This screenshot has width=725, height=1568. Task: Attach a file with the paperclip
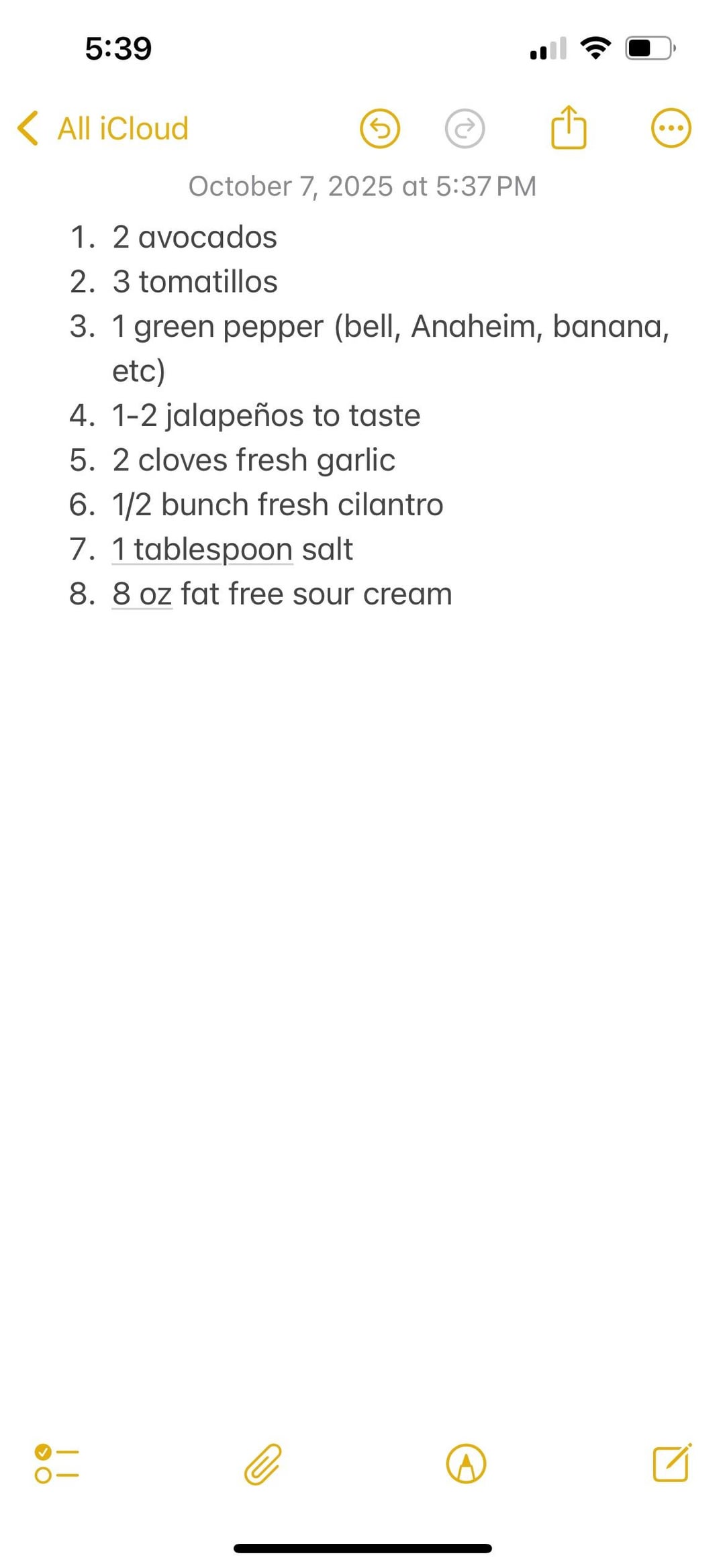click(262, 1464)
